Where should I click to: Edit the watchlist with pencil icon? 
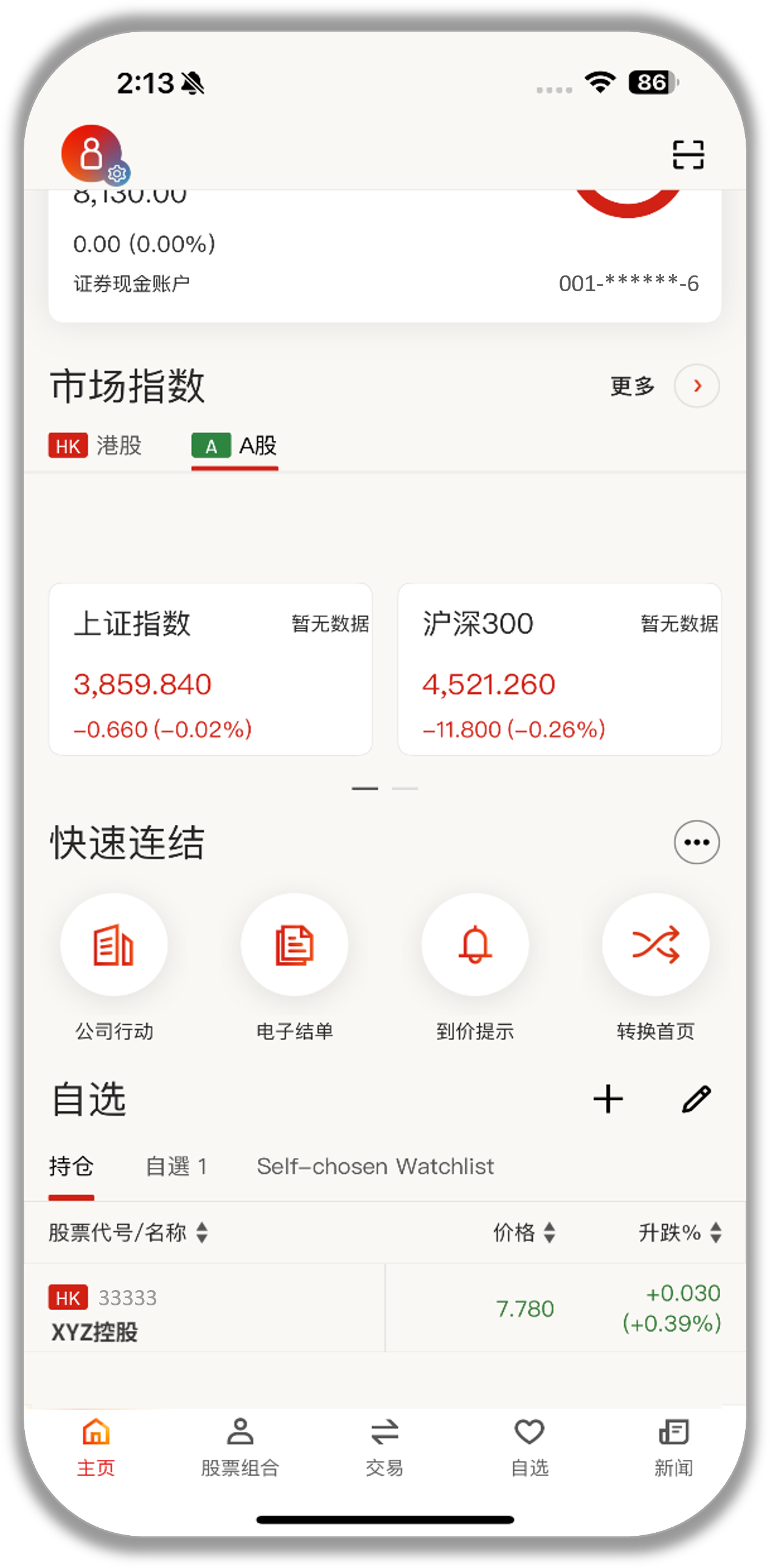coord(696,1099)
